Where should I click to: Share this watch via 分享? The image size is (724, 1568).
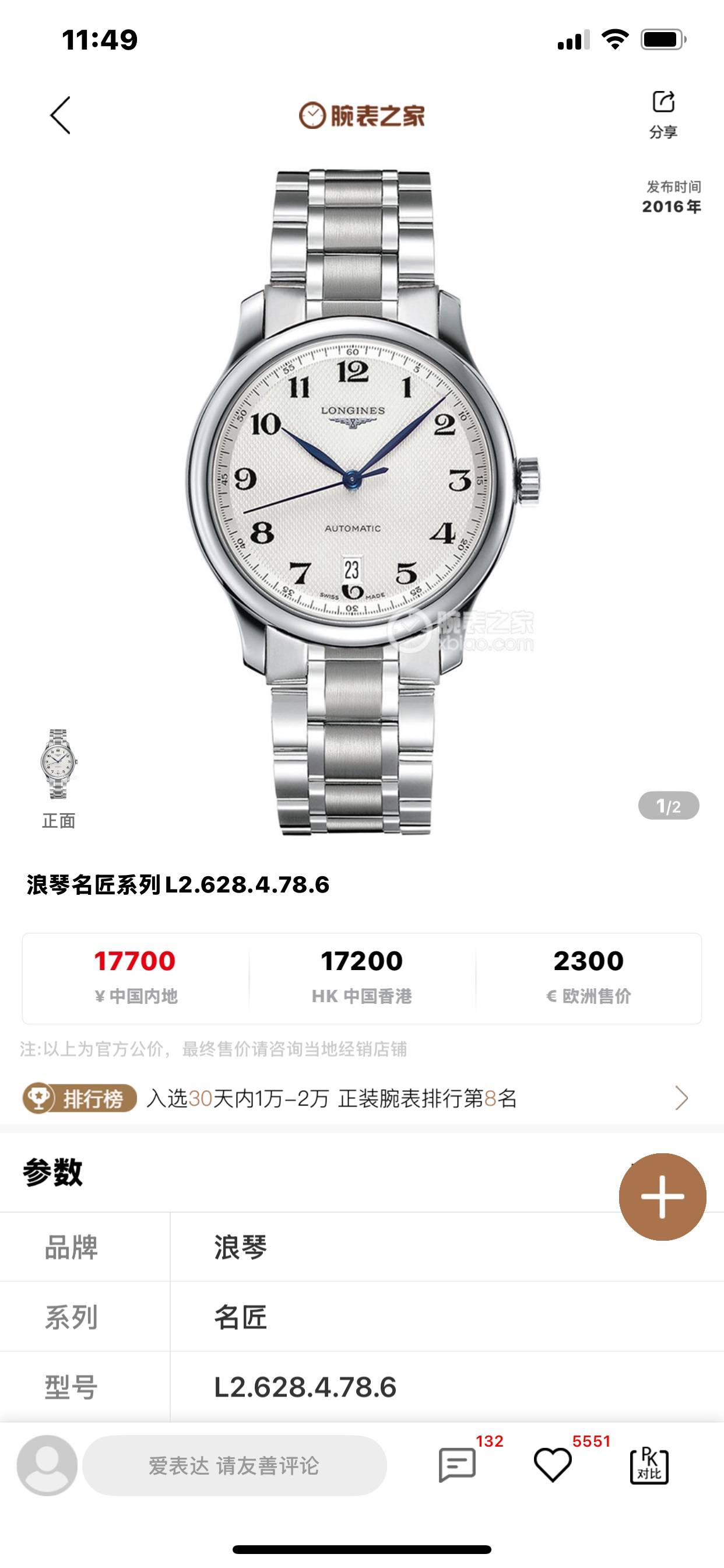click(663, 114)
